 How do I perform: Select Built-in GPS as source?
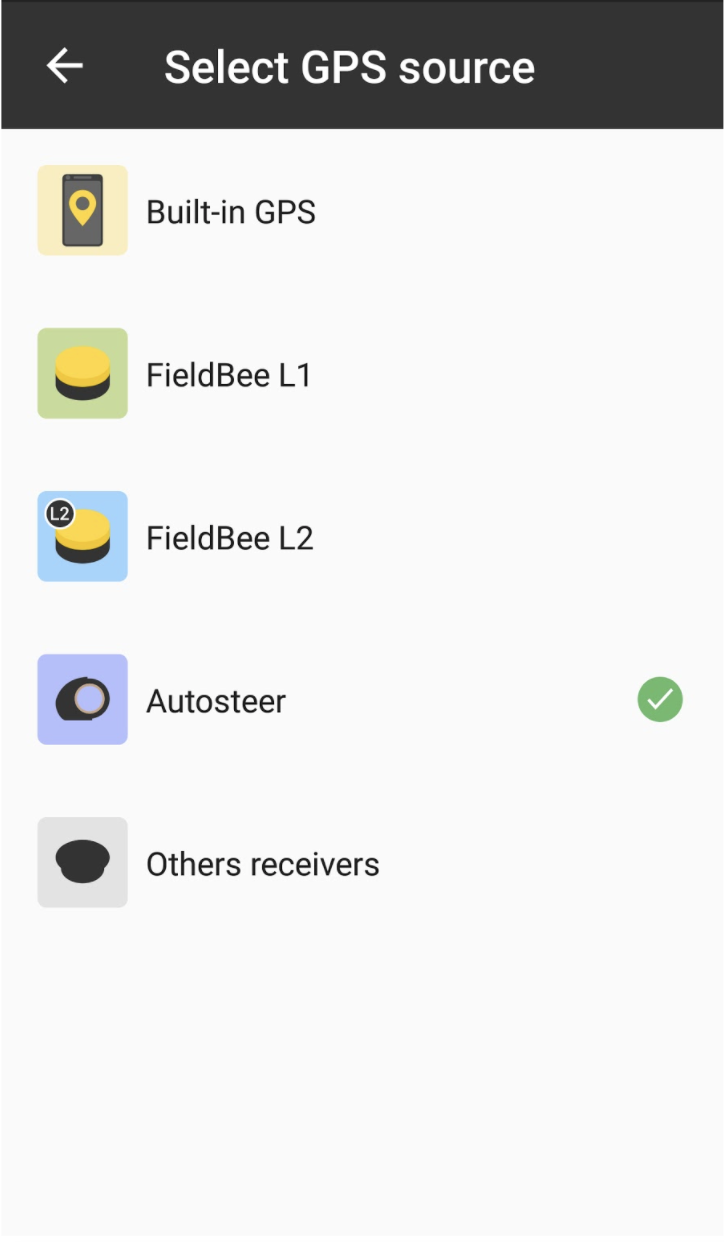click(x=362, y=211)
